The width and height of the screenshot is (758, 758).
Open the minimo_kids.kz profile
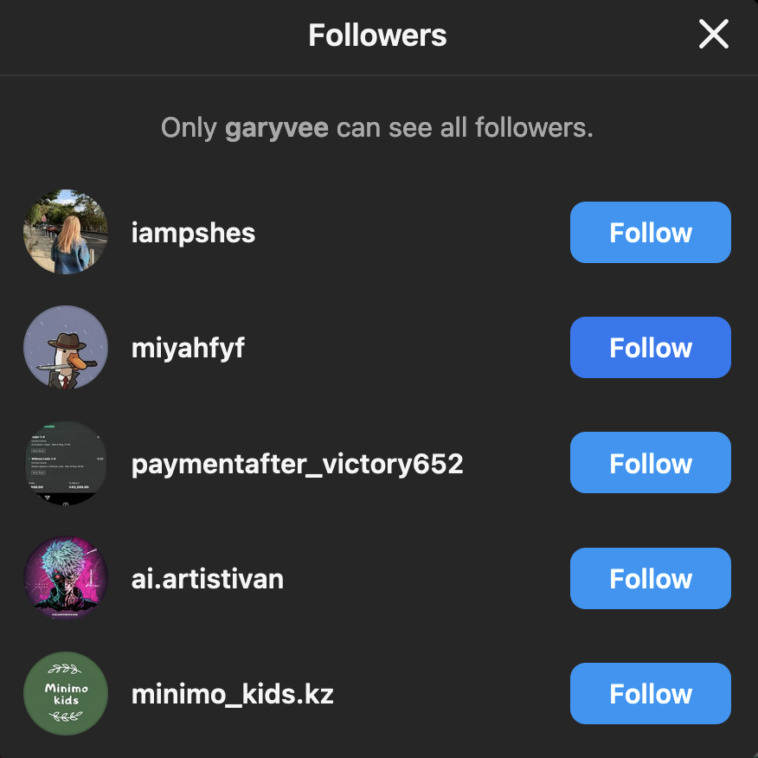(x=232, y=694)
